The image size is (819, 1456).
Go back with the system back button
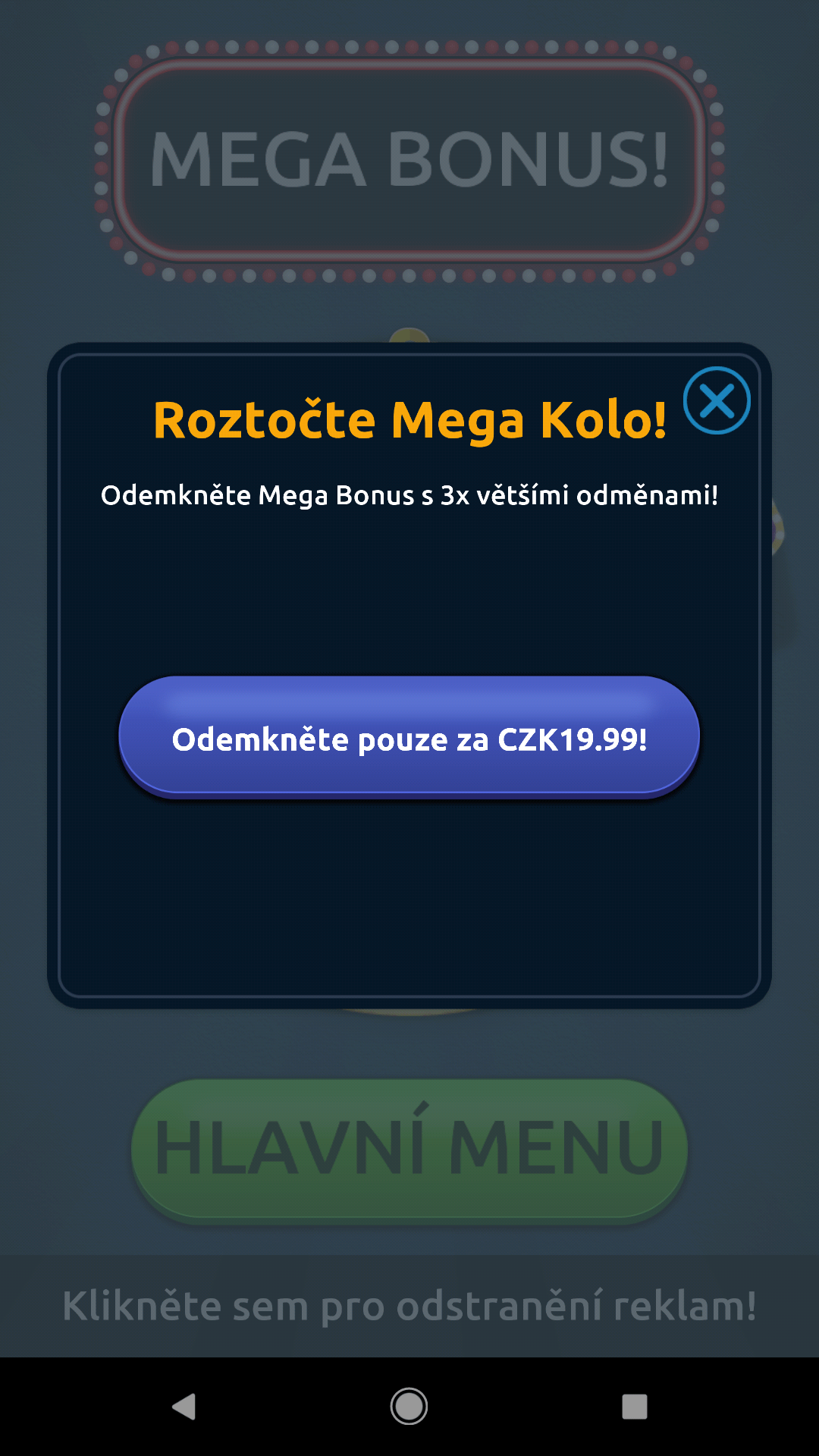pyautogui.click(x=184, y=1407)
